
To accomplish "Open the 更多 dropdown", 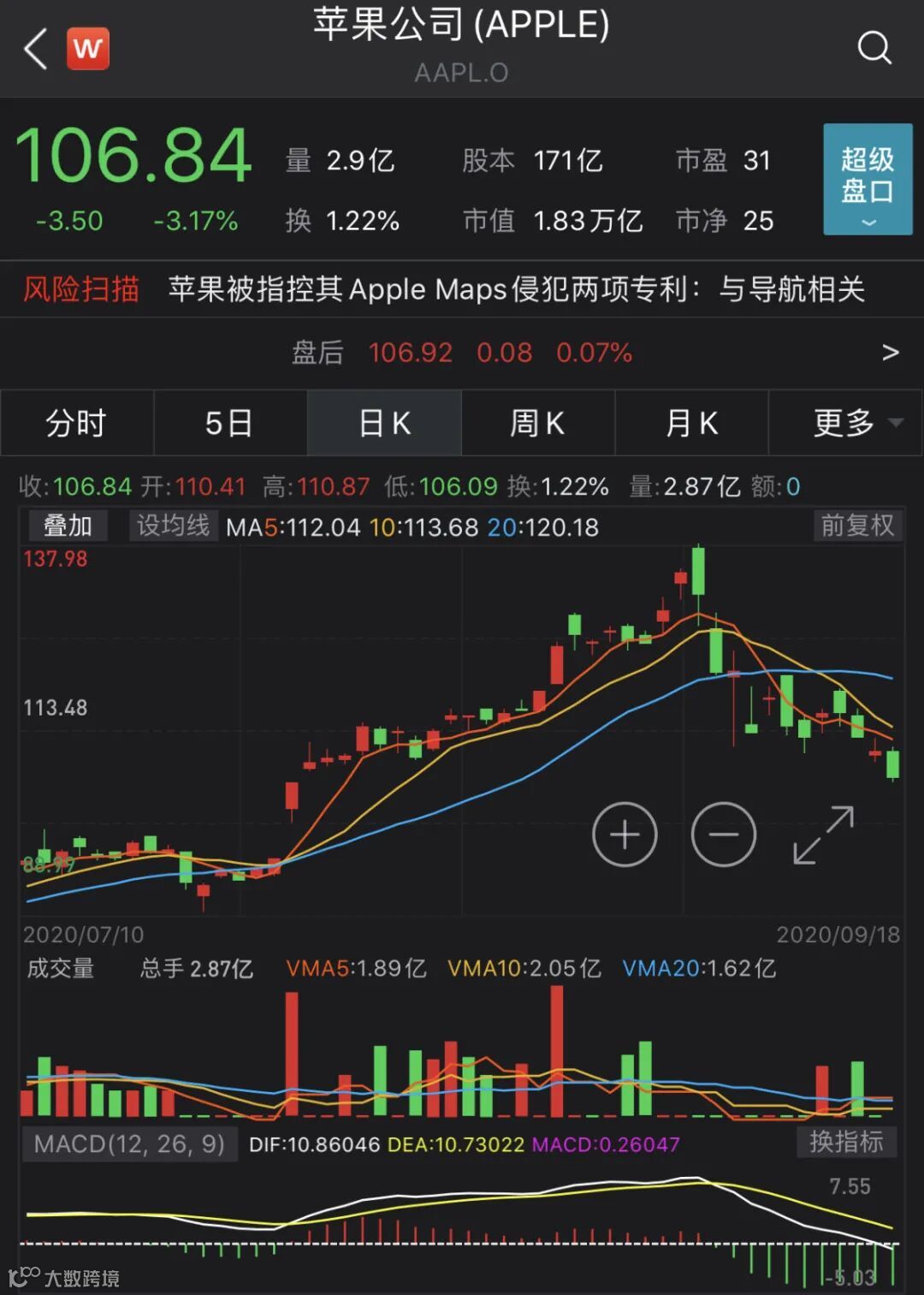I will click(x=856, y=423).
